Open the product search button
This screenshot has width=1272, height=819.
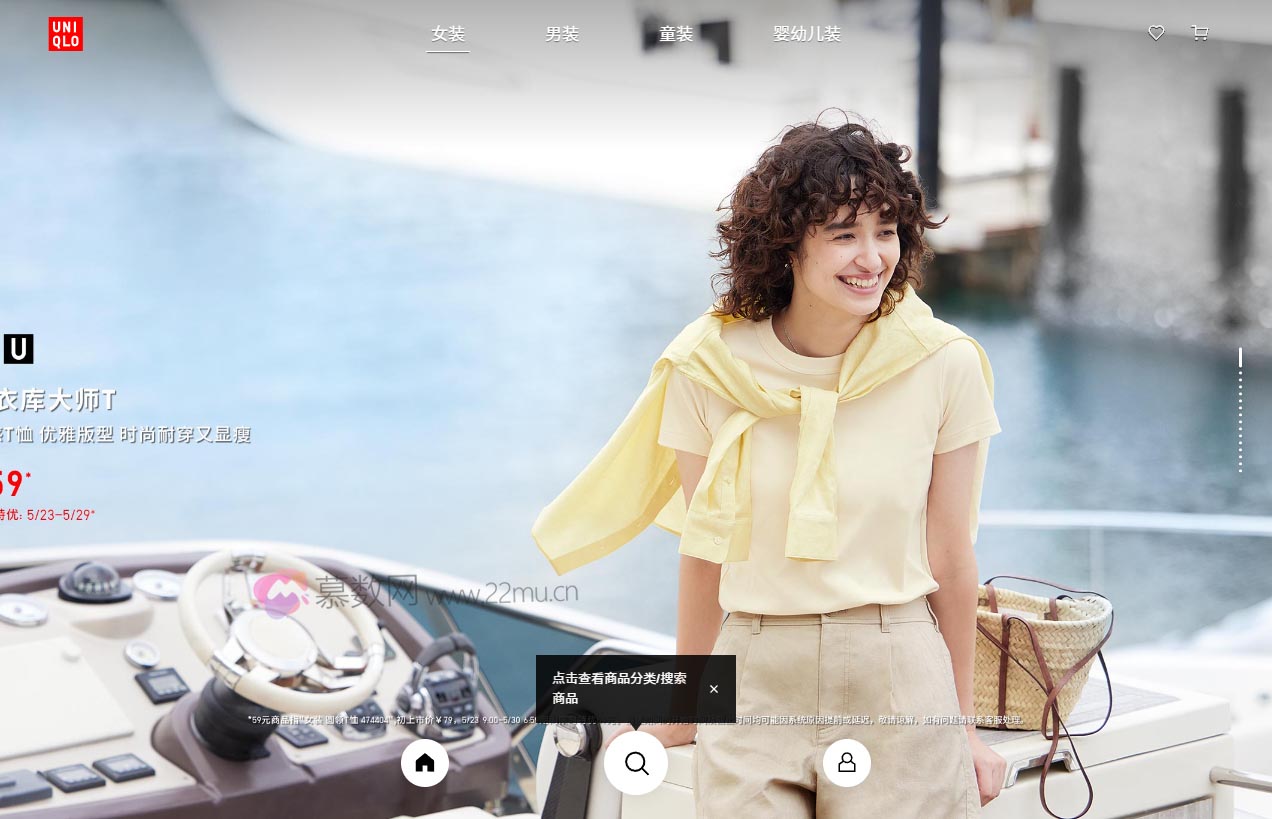coord(636,763)
